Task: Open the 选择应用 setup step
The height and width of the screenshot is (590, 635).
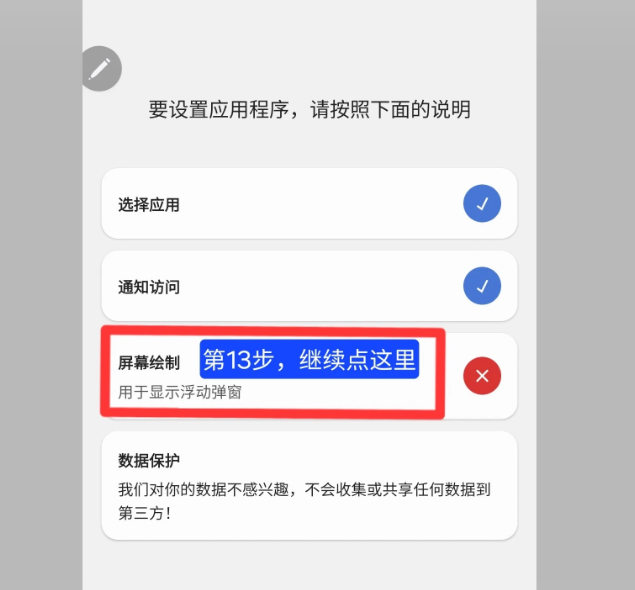Action: (x=308, y=204)
